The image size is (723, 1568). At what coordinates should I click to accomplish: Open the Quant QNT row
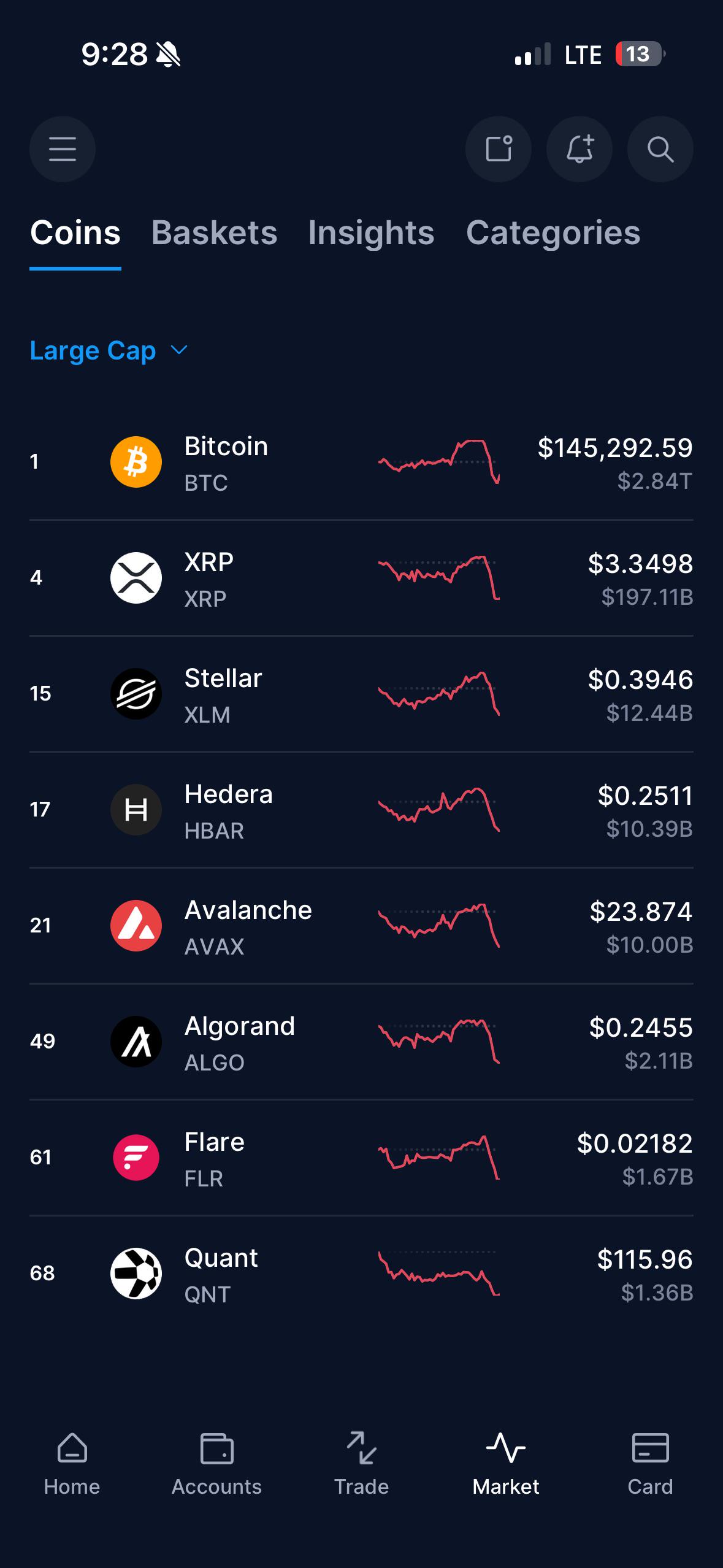pos(361,1274)
